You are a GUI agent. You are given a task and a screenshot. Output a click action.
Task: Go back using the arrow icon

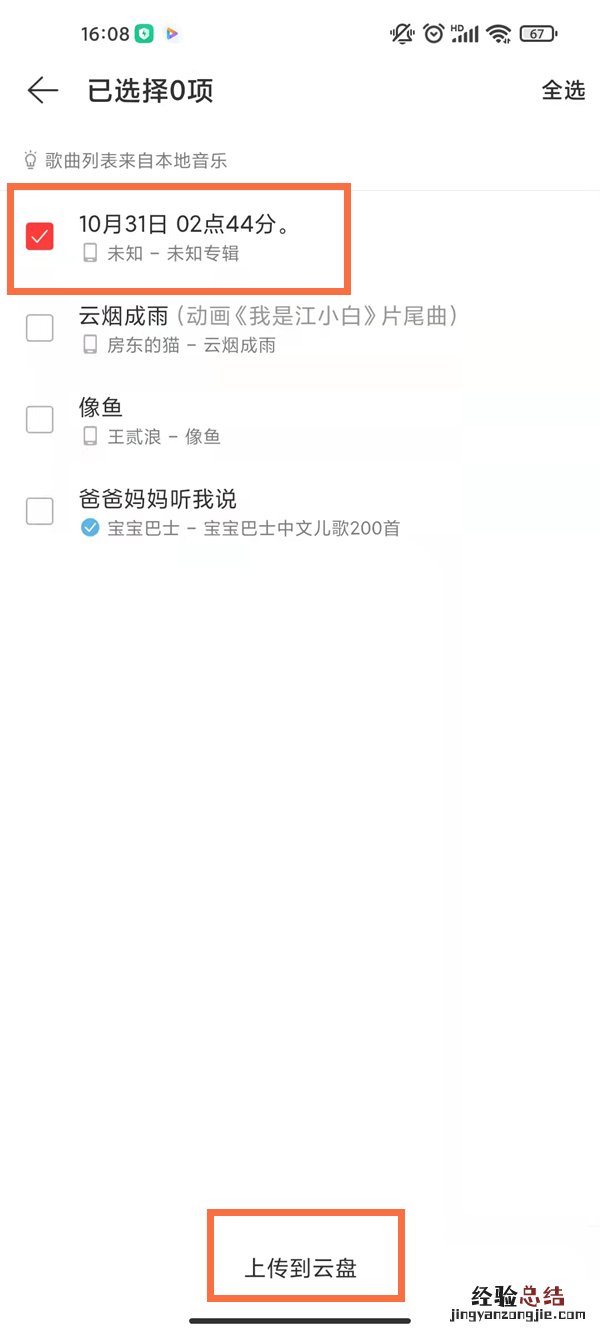coord(43,90)
